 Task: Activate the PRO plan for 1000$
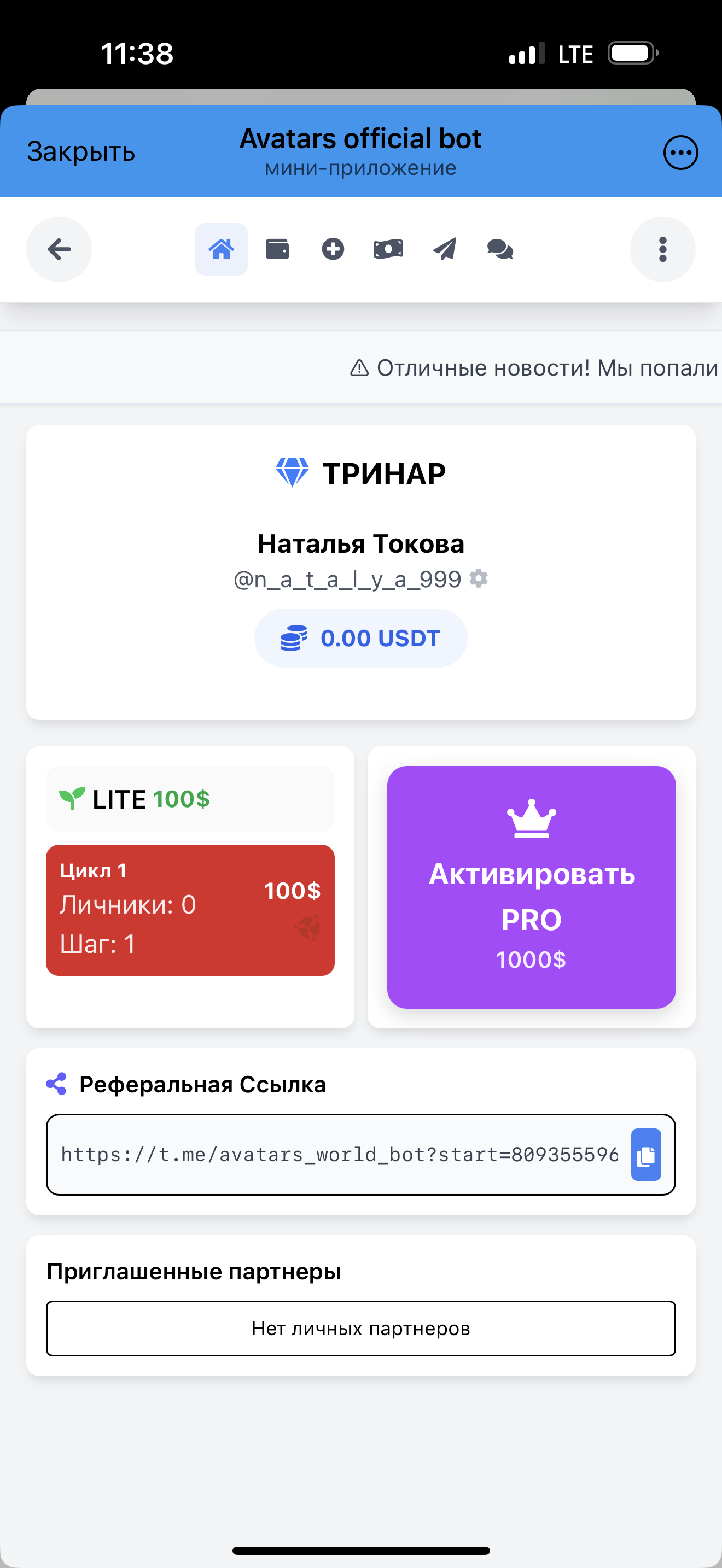(x=531, y=887)
